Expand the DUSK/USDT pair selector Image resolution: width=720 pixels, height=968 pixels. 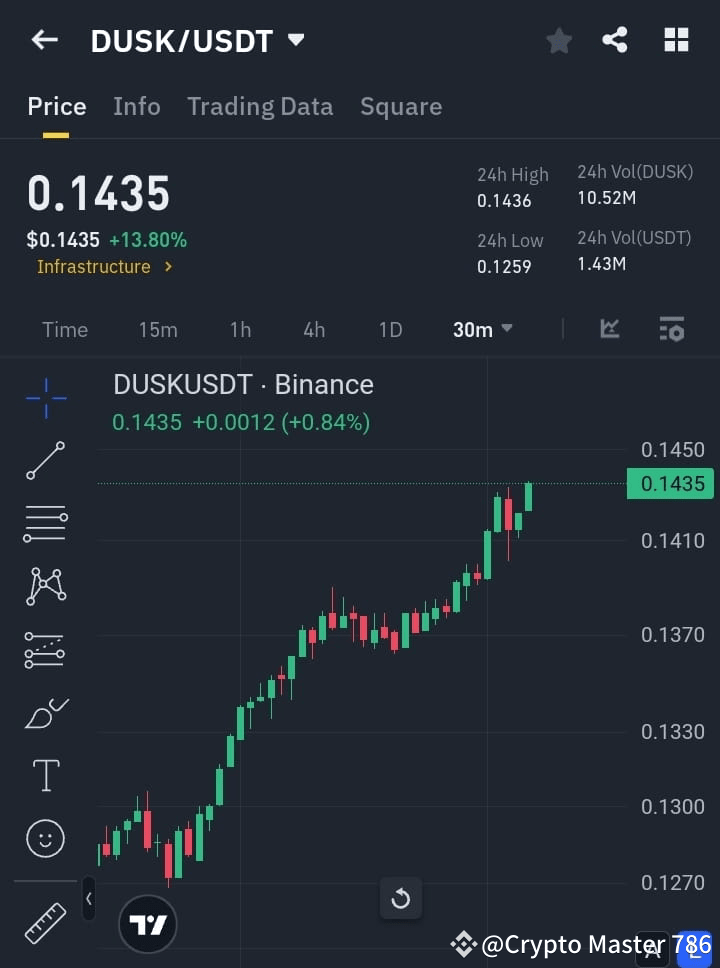coord(295,40)
